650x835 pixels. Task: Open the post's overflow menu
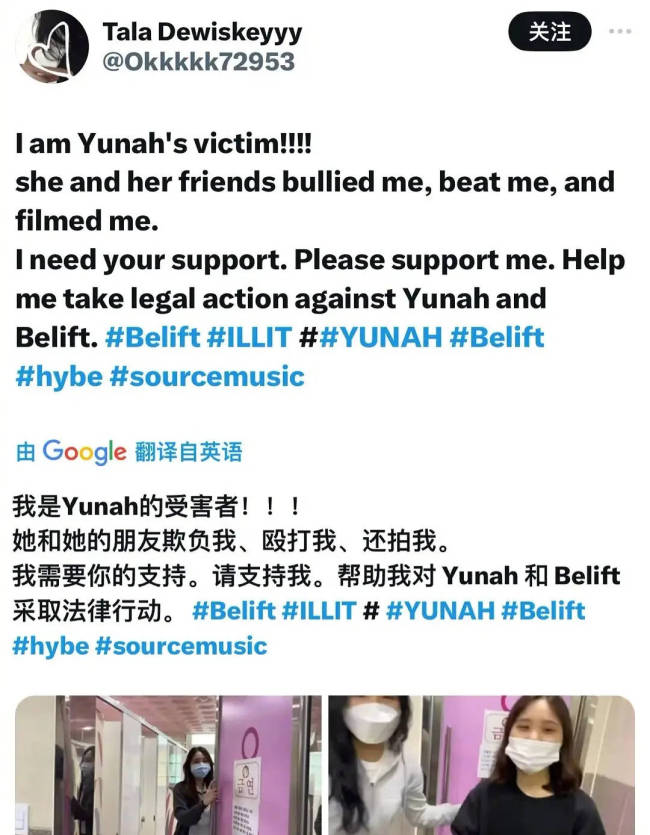(620, 31)
